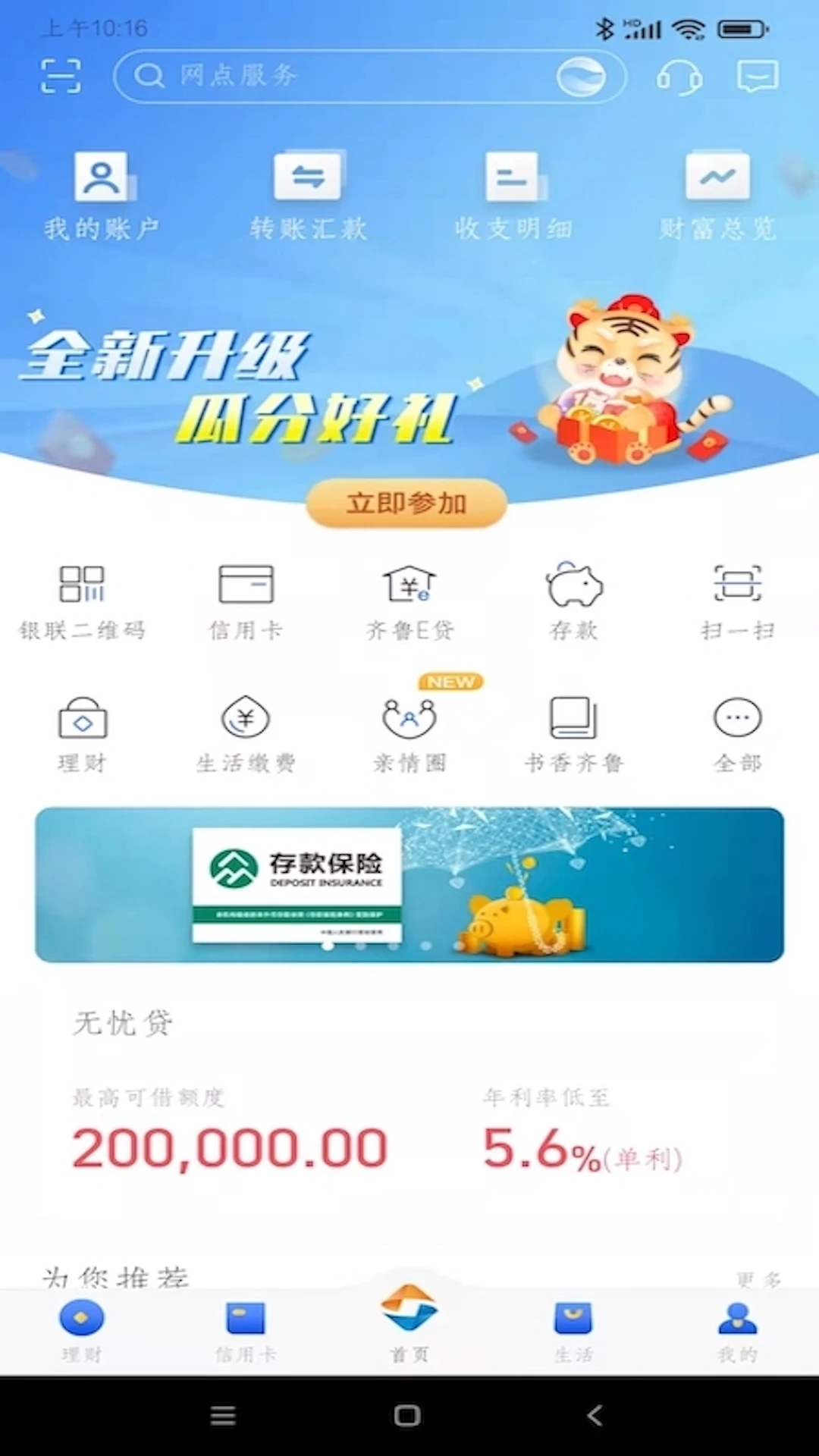This screenshot has width=819, height=1456.
Task: Open 财富总览
Action: point(717,195)
